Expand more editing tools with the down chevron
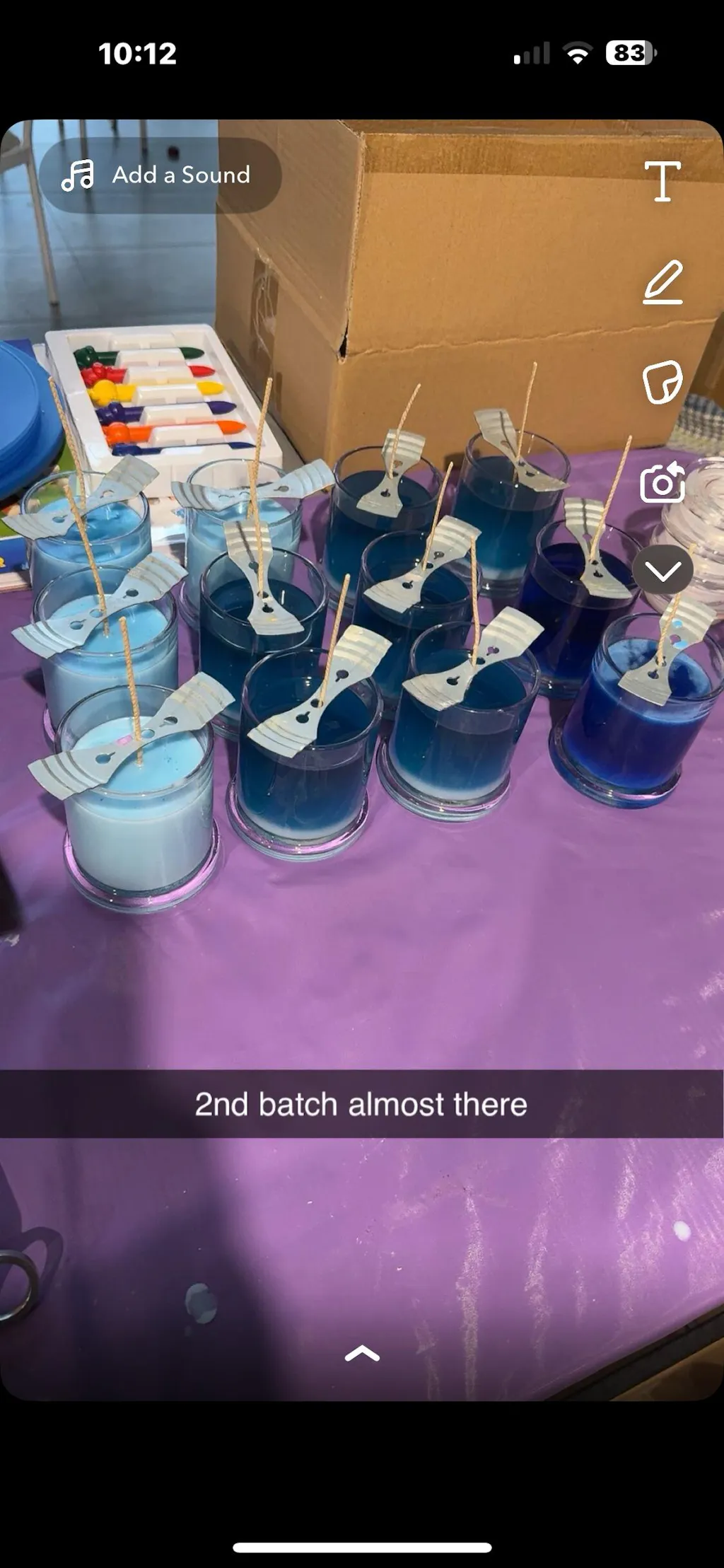 point(662,570)
